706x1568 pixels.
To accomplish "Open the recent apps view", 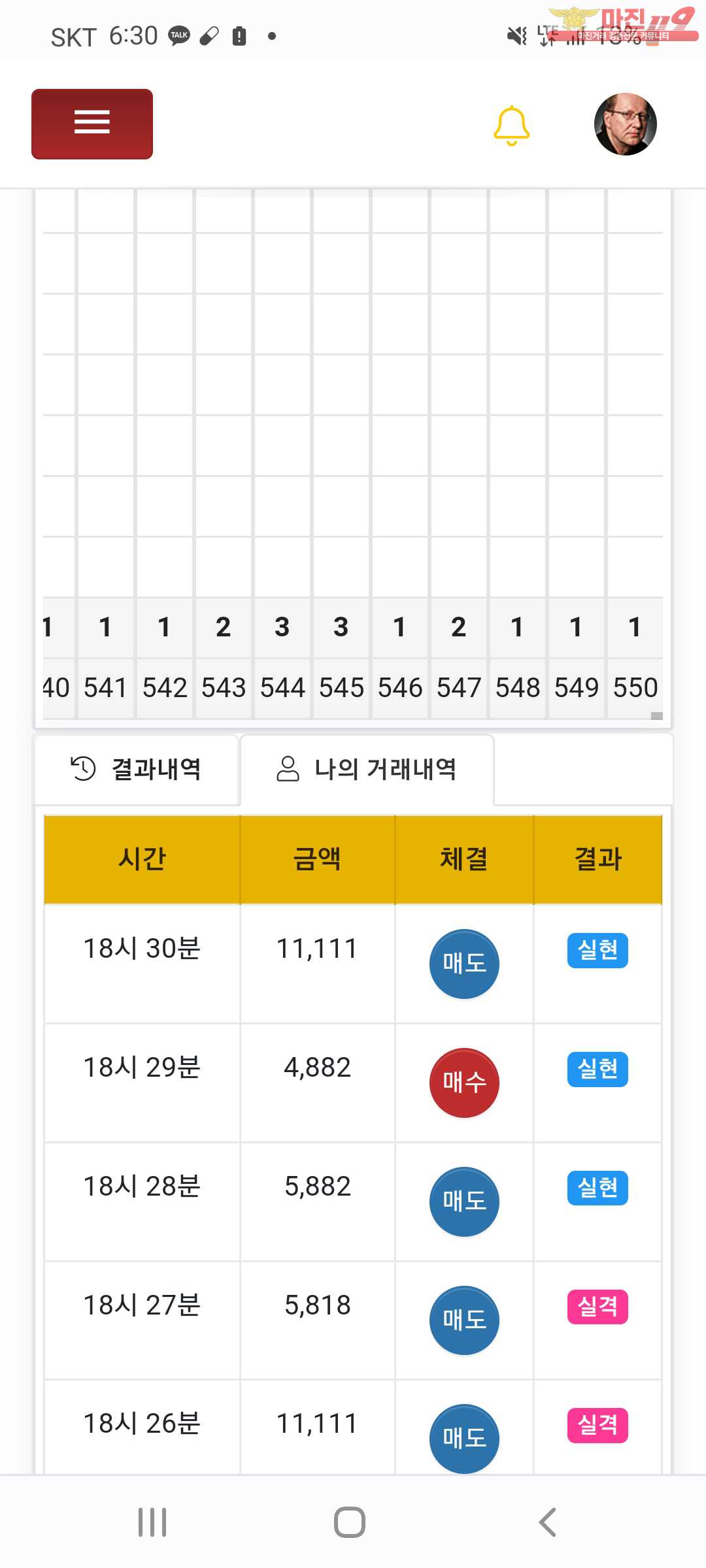I will coord(152,1522).
